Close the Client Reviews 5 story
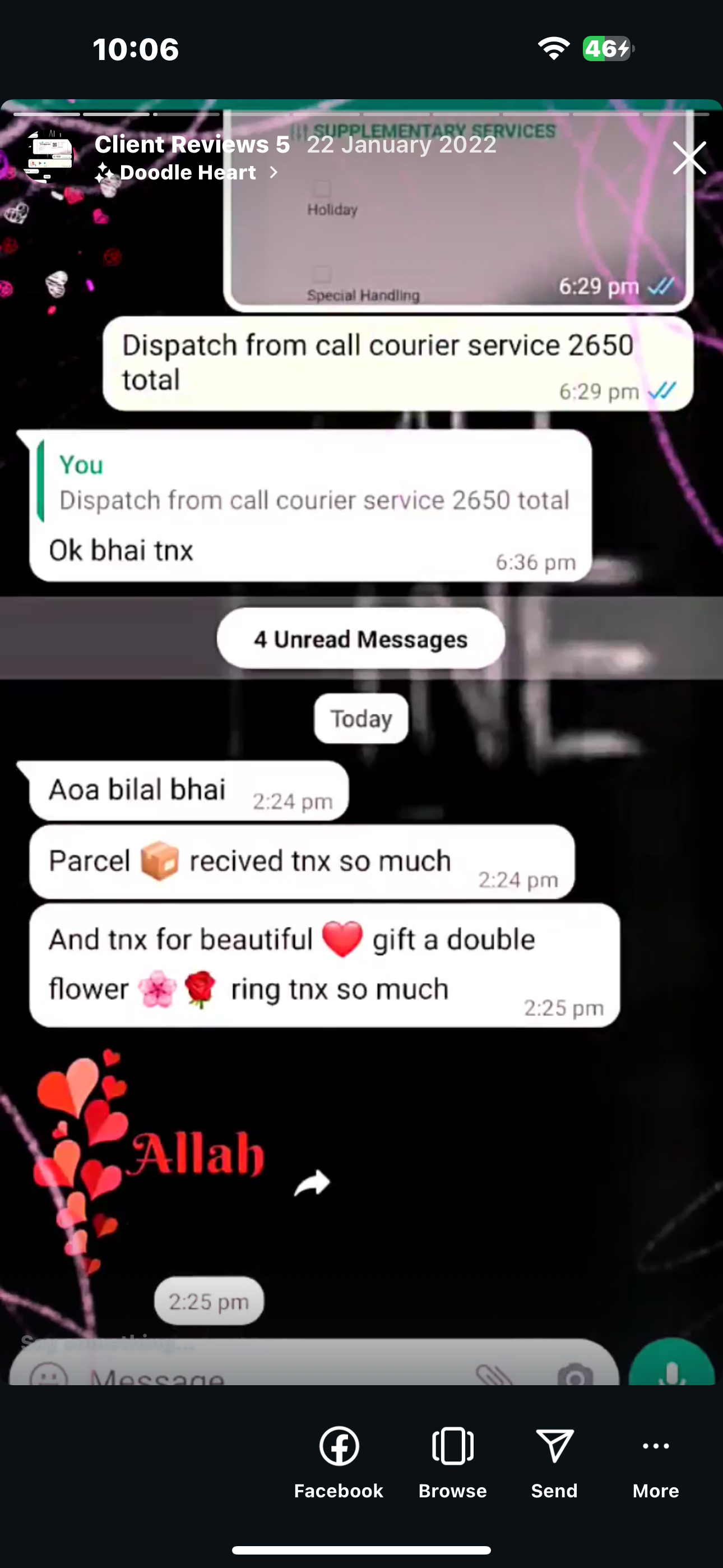 [x=688, y=158]
